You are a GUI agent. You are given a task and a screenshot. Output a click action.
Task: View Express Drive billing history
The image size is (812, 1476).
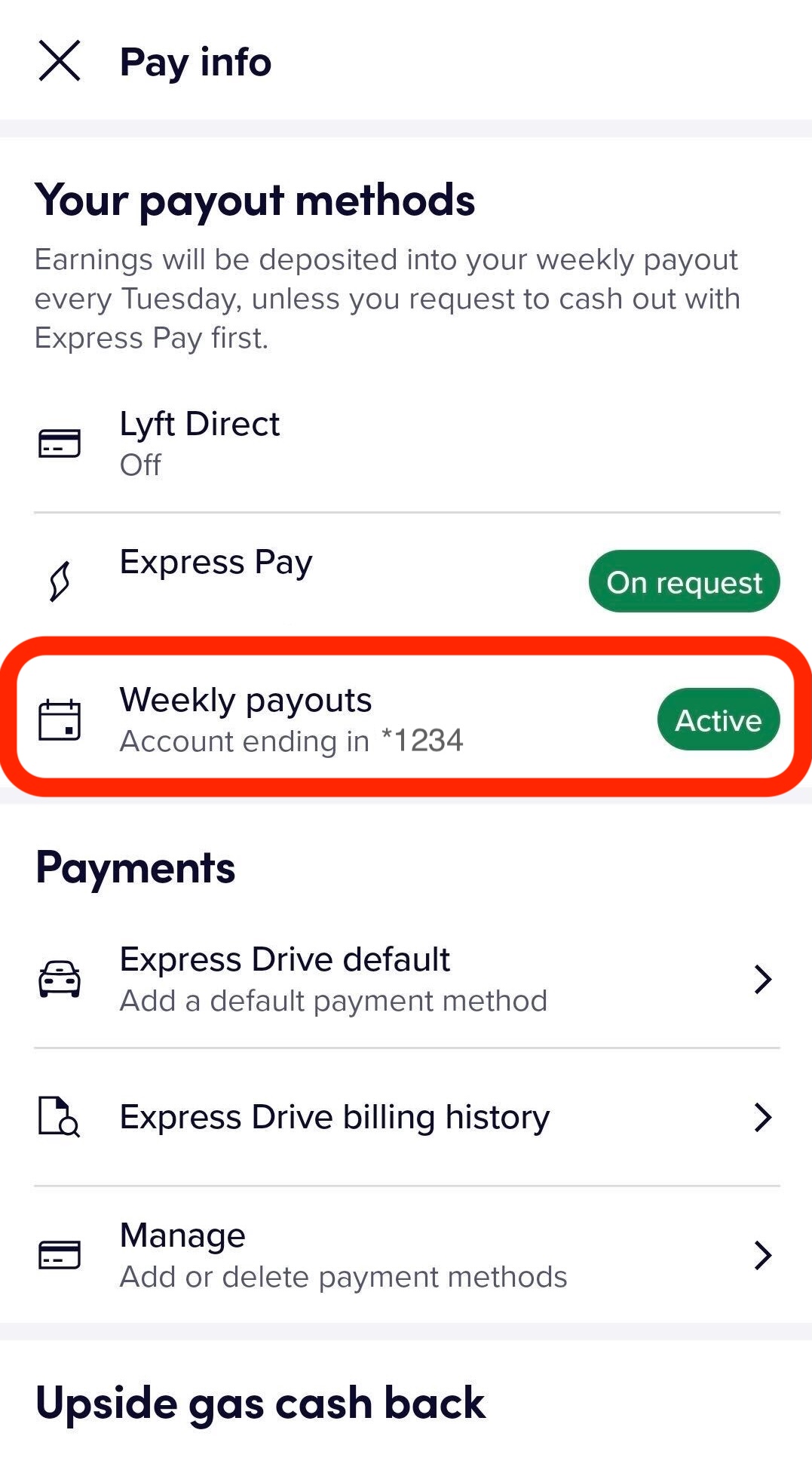tap(406, 1117)
